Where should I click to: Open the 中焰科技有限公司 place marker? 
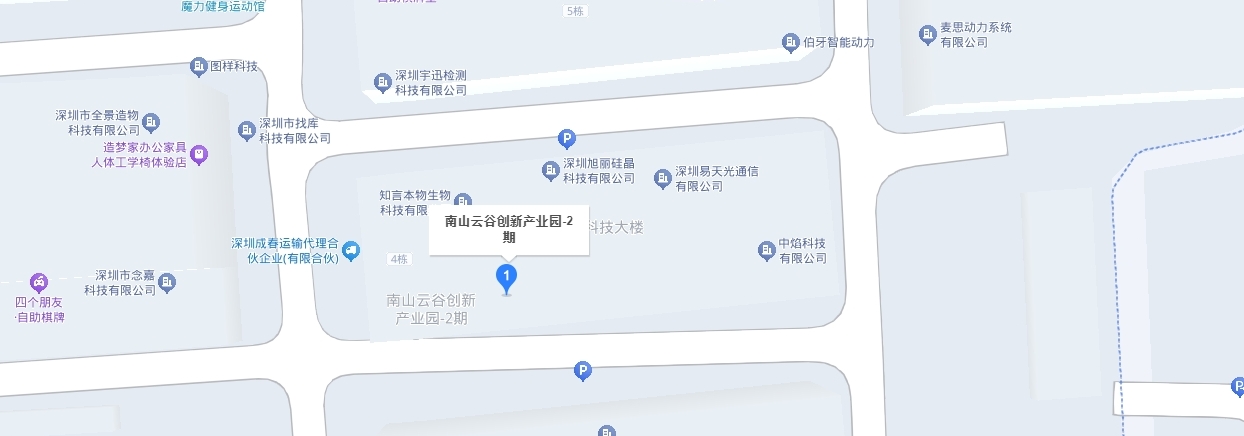click(x=767, y=250)
